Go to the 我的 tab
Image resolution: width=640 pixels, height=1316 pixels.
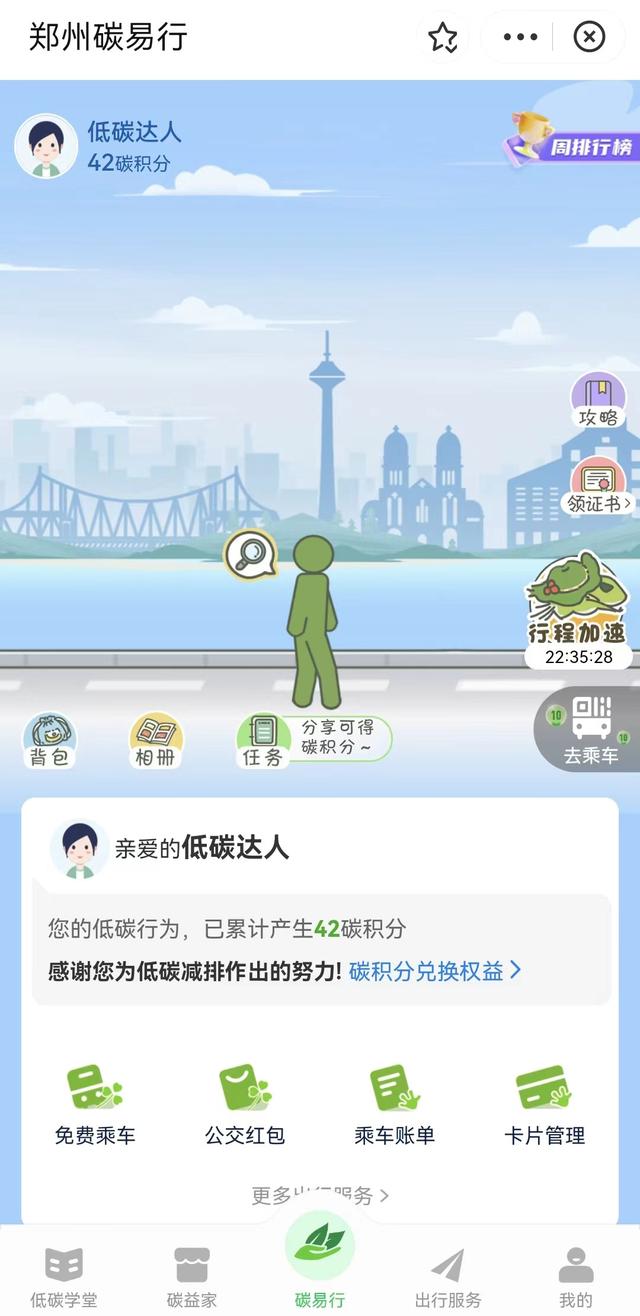point(576,1277)
